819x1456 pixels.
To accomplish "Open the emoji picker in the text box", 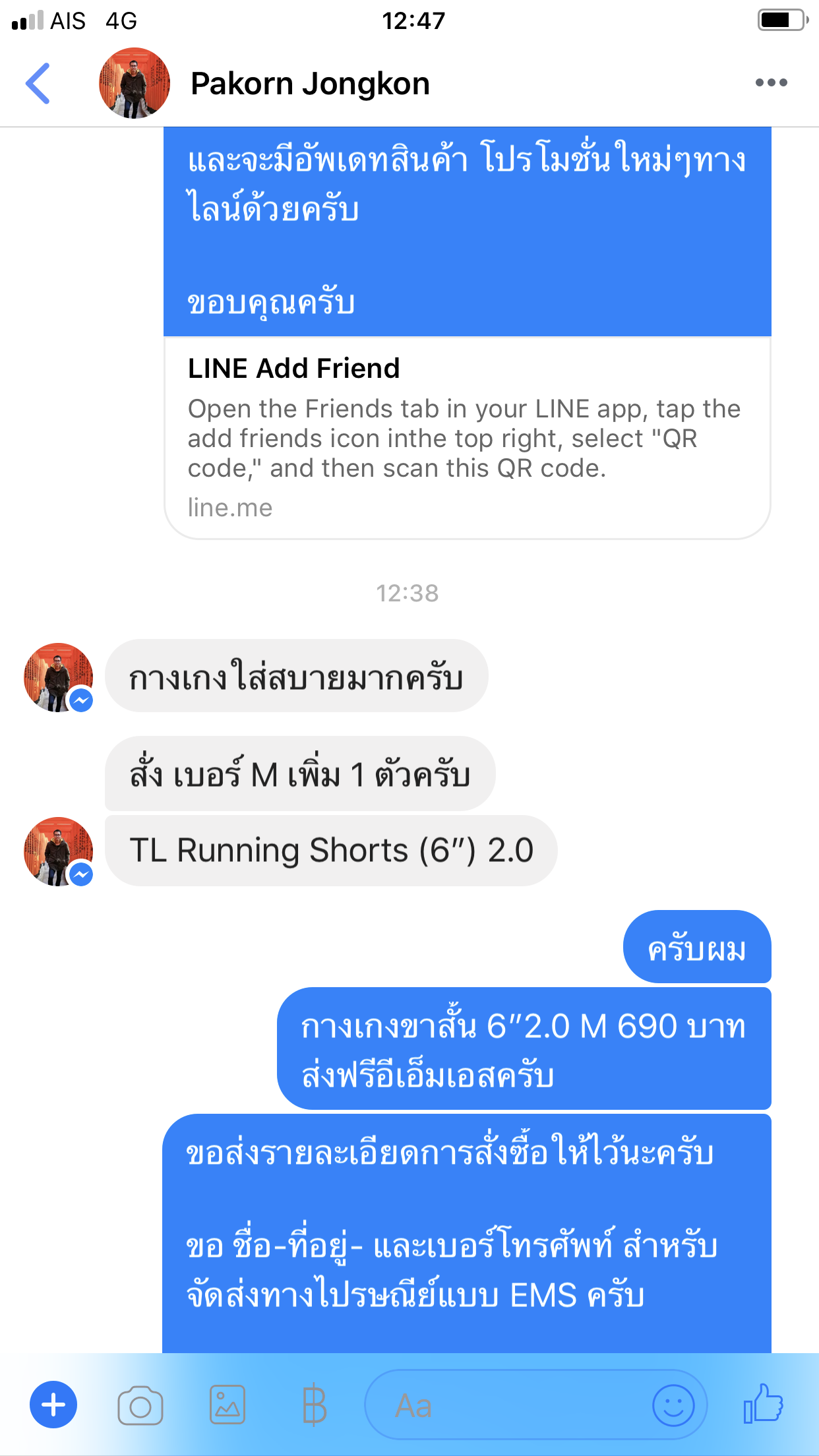I will coord(673,1405).
